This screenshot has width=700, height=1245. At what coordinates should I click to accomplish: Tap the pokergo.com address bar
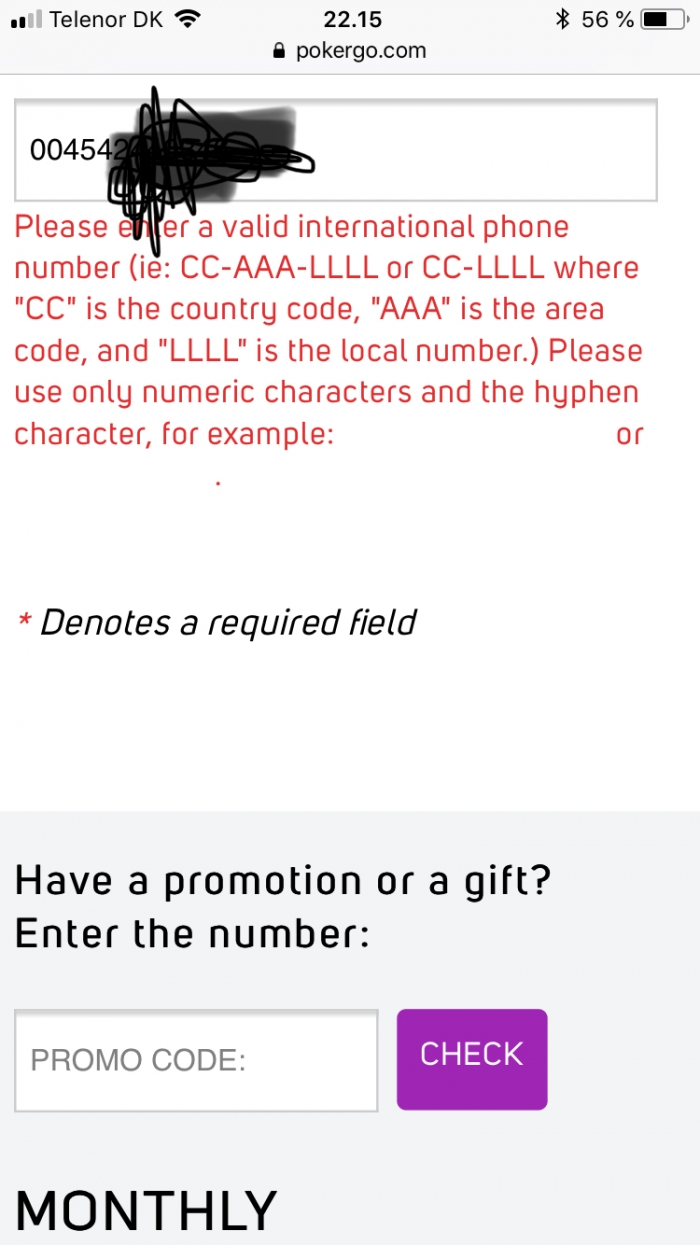pyautogui.click(x=350, y=50)
